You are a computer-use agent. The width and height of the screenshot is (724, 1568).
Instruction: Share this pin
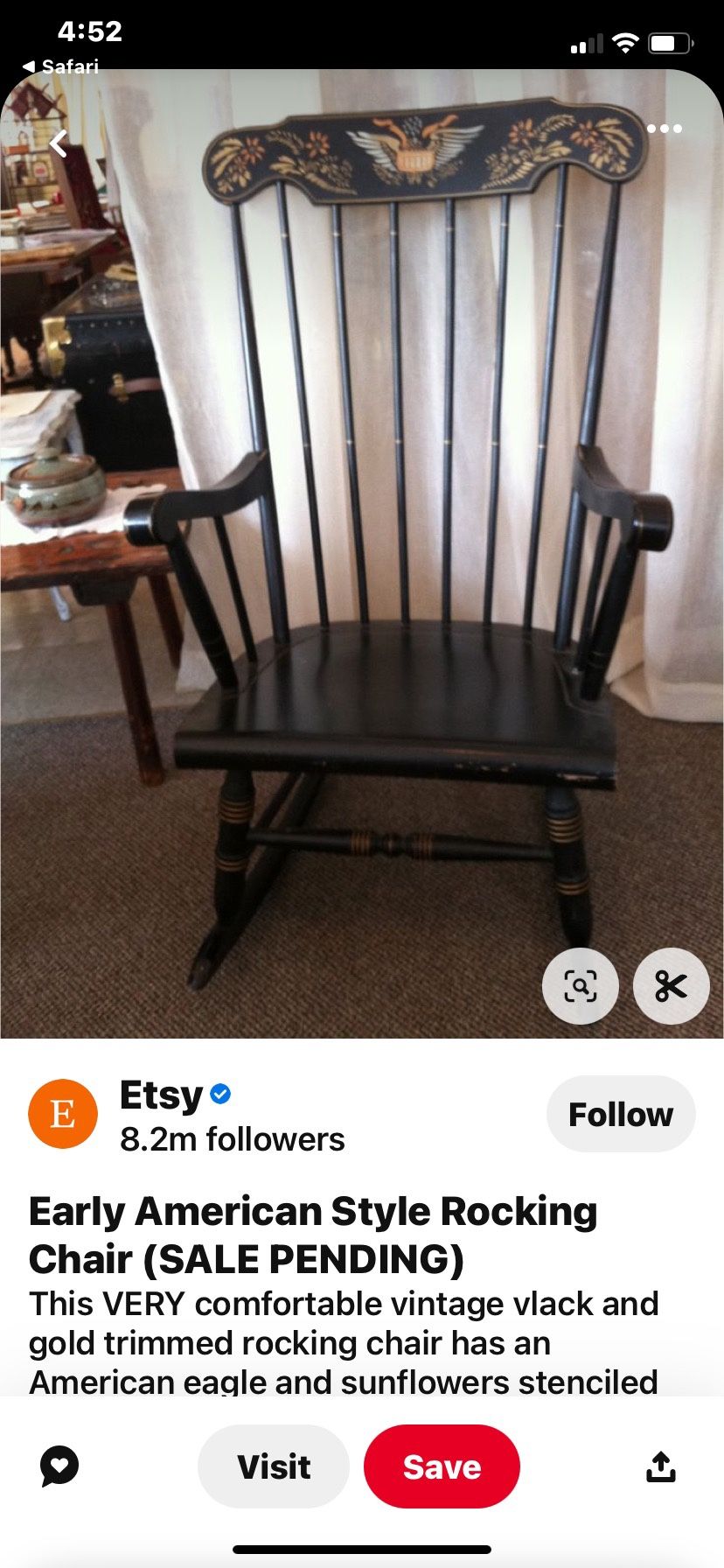pyautogui.click(x=661, y=1466)
